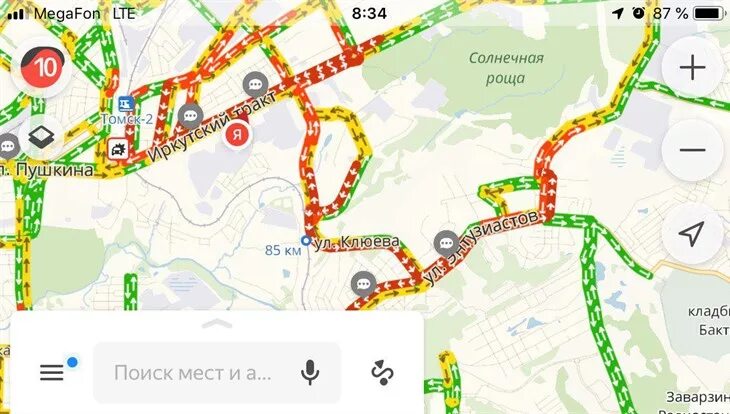Open road comment near ул. Энтузиастов
Image resolution: width=730 pixels, height=414 pixels.
coord(446,241)
